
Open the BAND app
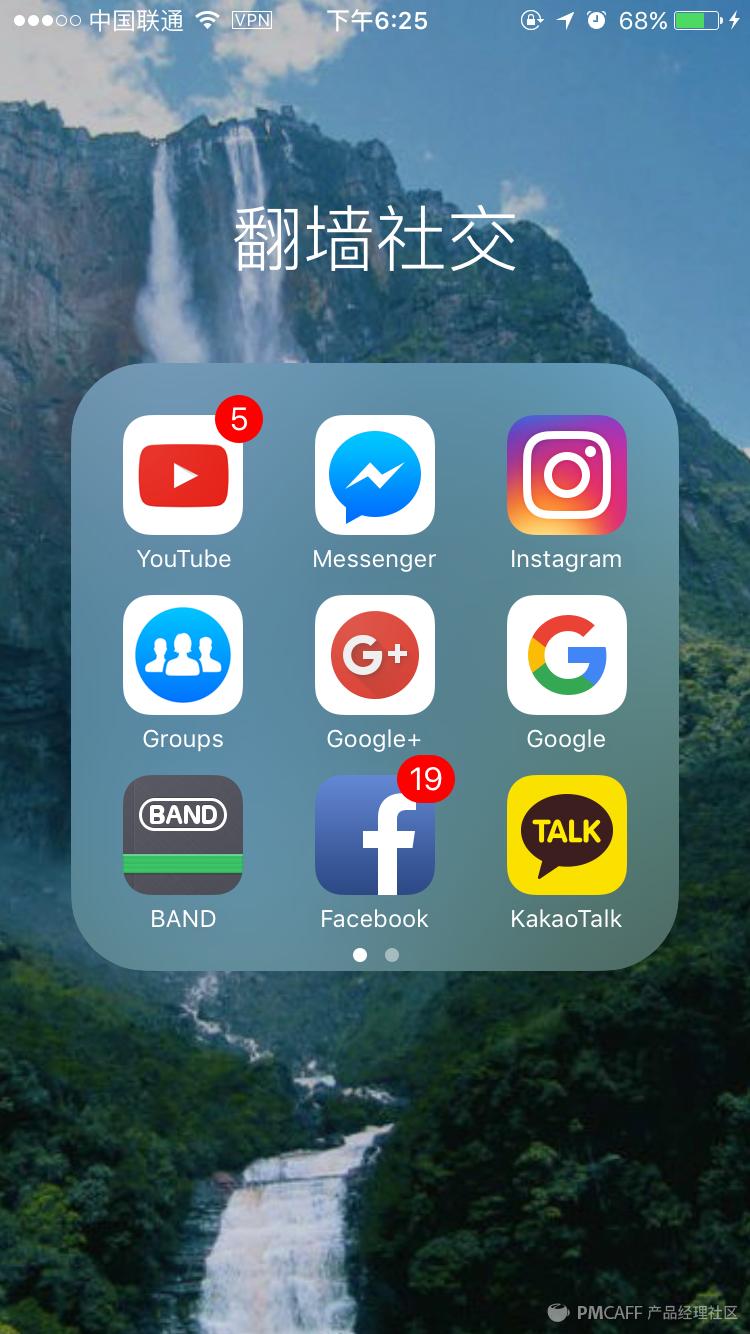(x=182, y=835)
